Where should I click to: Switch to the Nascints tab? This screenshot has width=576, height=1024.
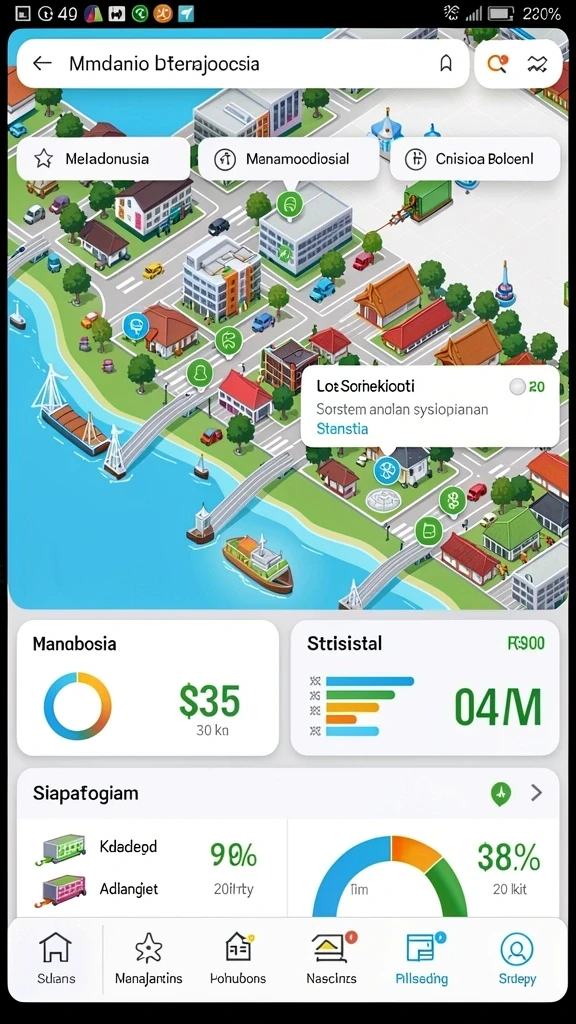[332, 959]
